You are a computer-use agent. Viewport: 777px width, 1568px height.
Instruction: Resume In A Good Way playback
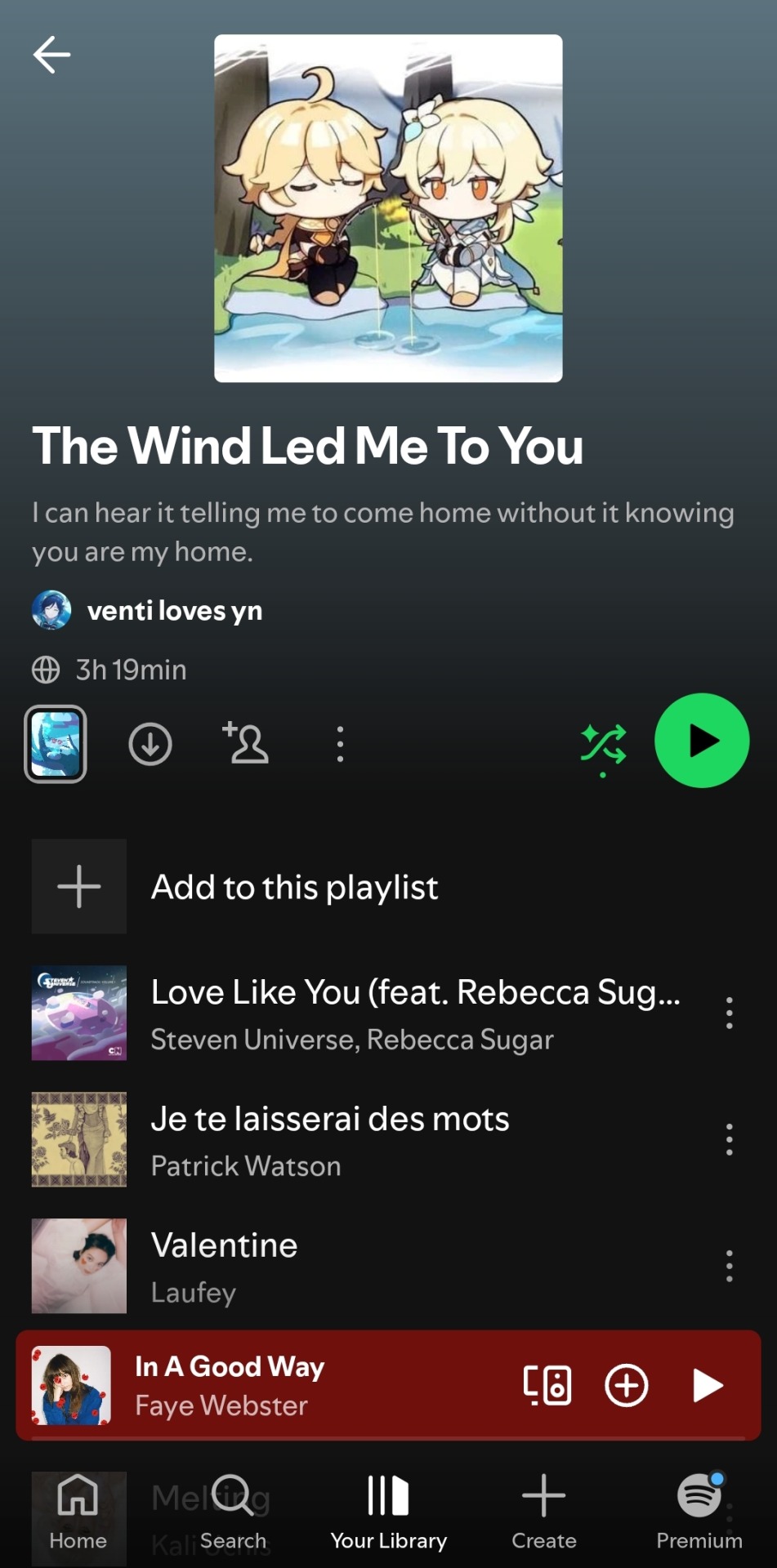pyautogui.click(x=707, y=1386)
